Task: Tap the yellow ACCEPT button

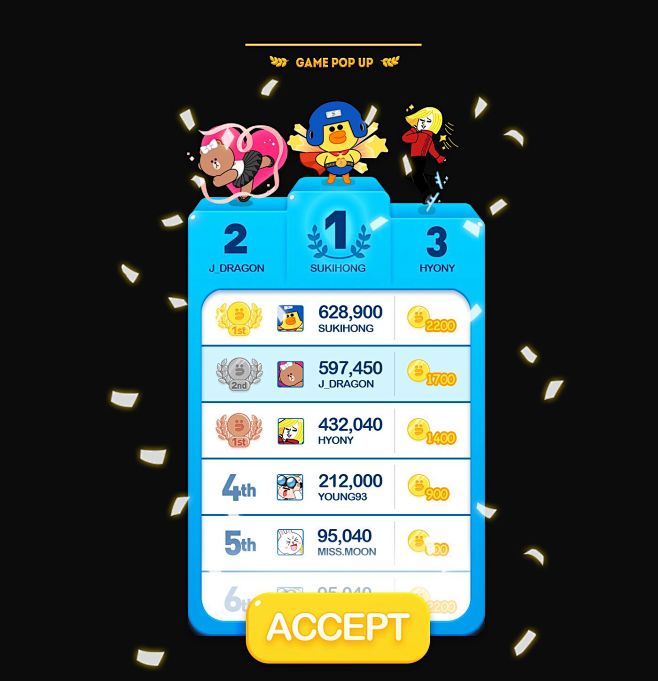Action: (338, 627)
